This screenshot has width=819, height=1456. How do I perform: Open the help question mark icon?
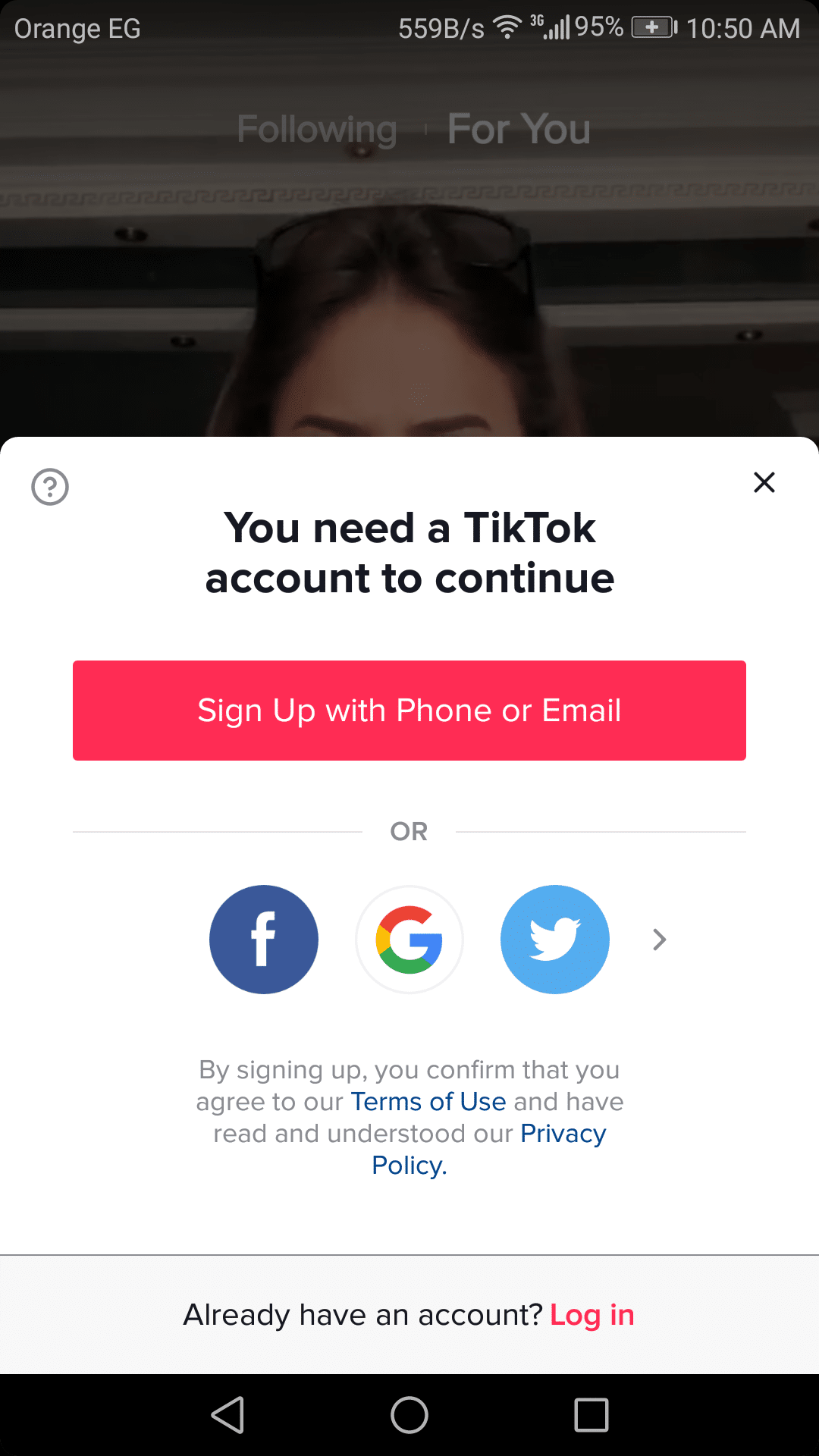[50, 487]
